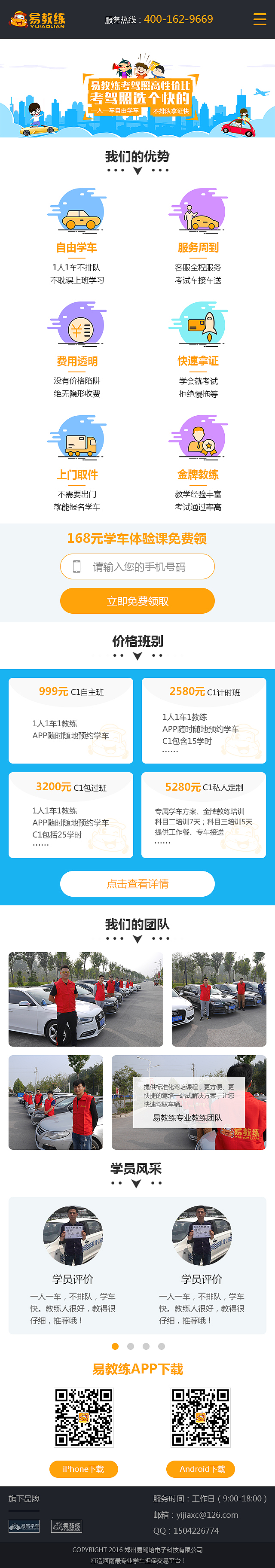The width and height of the screenshot is (275, 1568).
Task: Open the 3200元 C1包过班 card
Action: pos(70,815)
